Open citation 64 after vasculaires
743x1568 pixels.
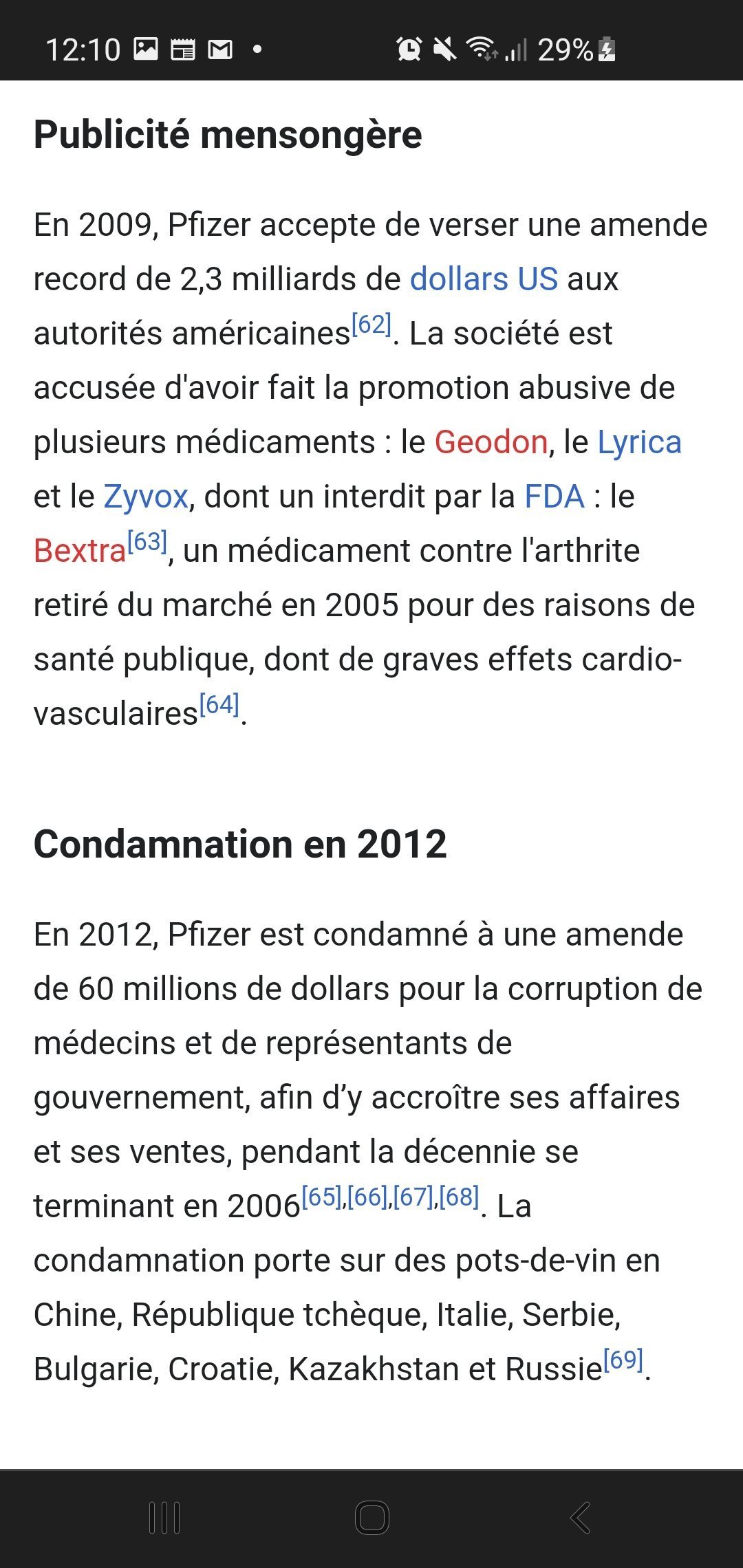pos(219,704)
